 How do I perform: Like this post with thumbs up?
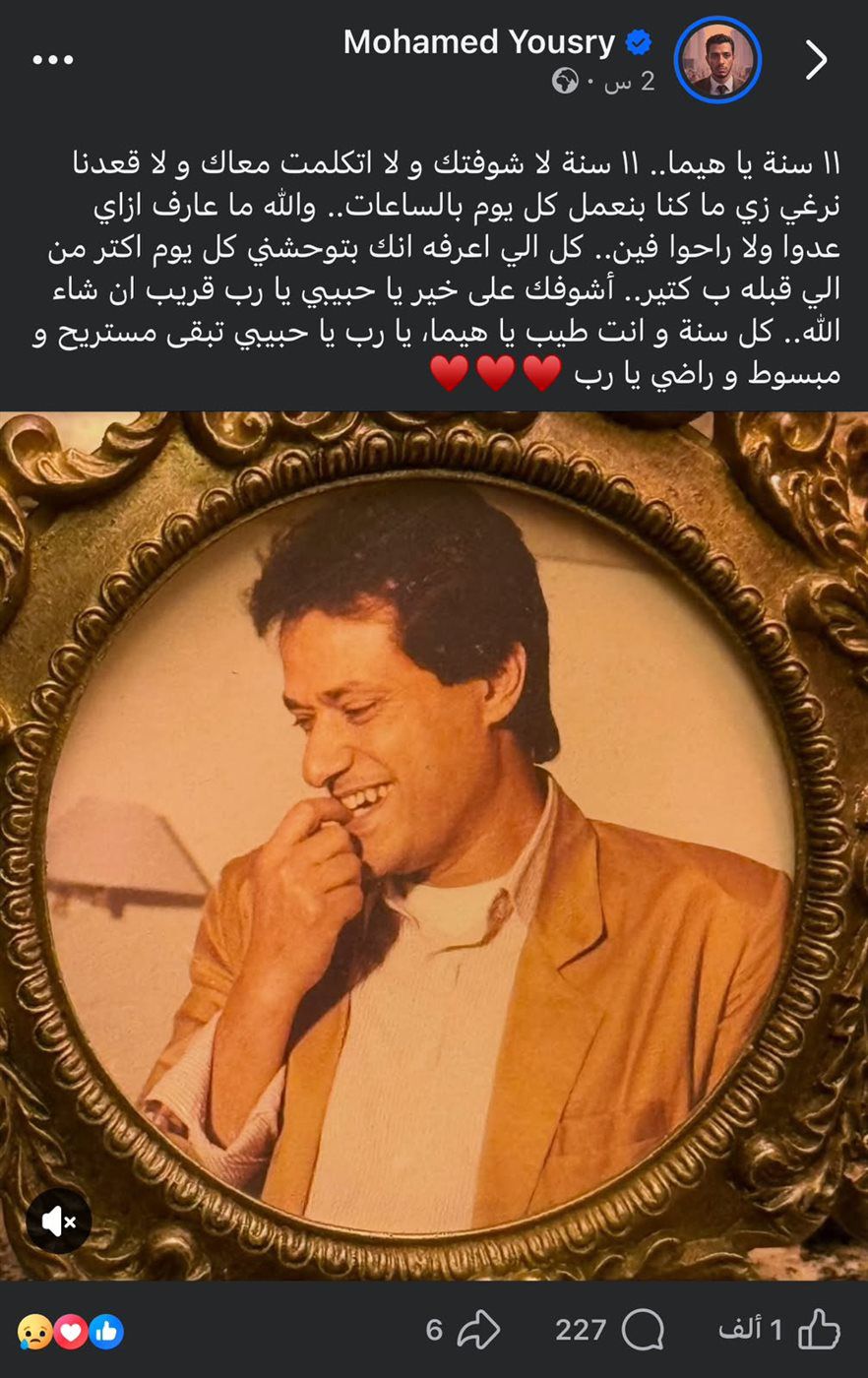click(819, 1332)
